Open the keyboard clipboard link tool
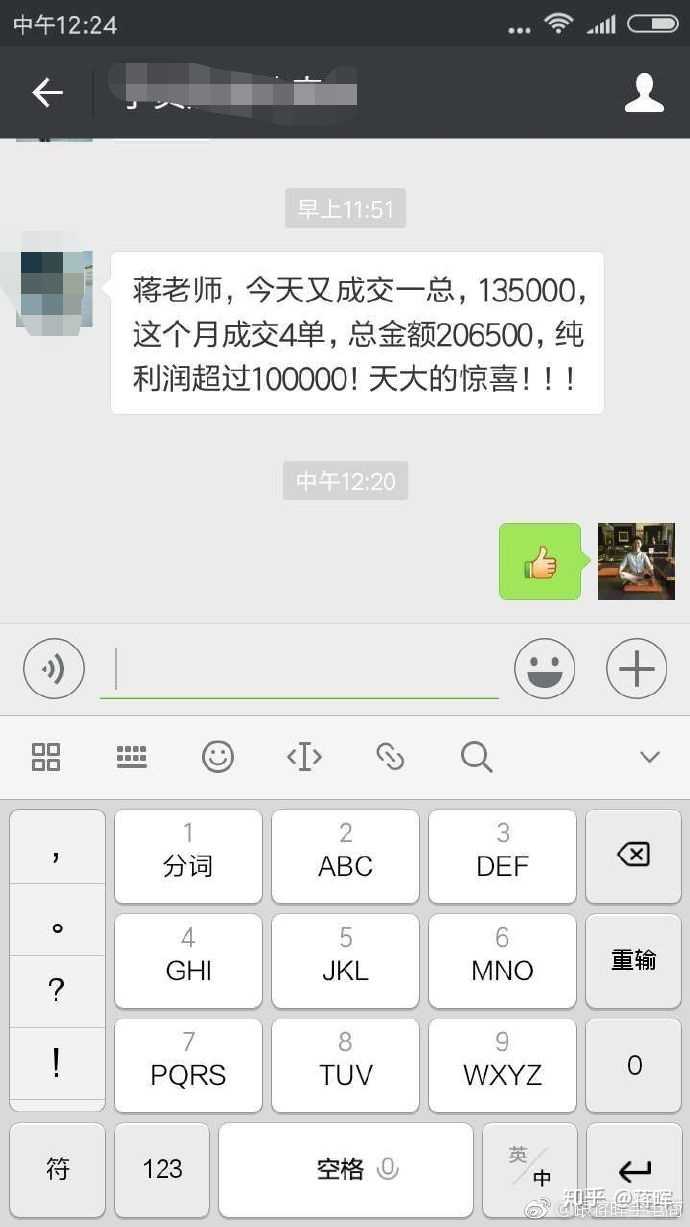 [x=390, y=757]
